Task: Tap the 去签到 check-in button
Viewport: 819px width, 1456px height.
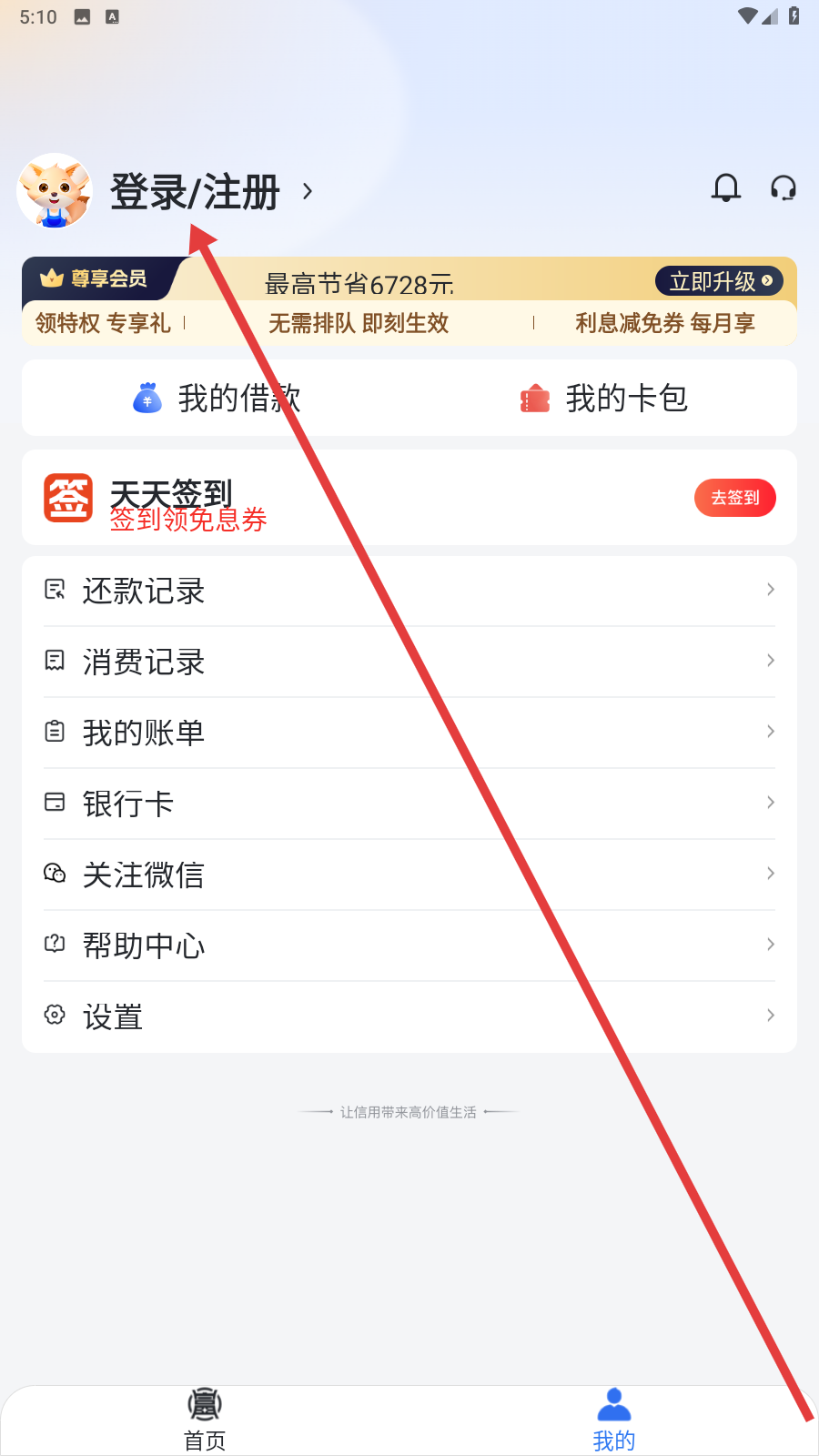Action: [734, 498]
